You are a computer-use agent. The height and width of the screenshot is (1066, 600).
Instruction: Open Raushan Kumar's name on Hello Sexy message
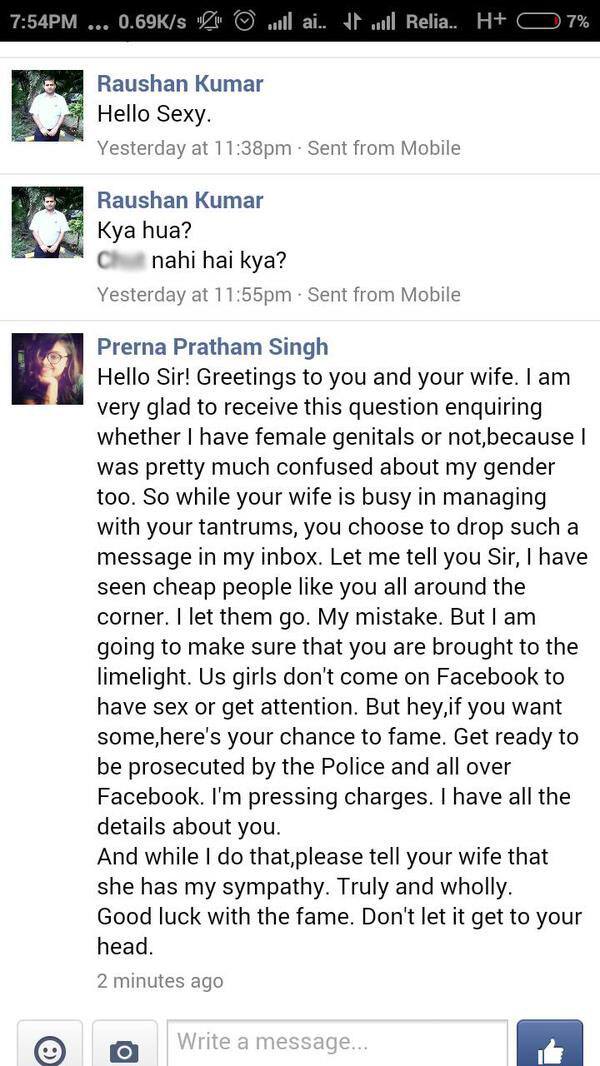[180, 84]
